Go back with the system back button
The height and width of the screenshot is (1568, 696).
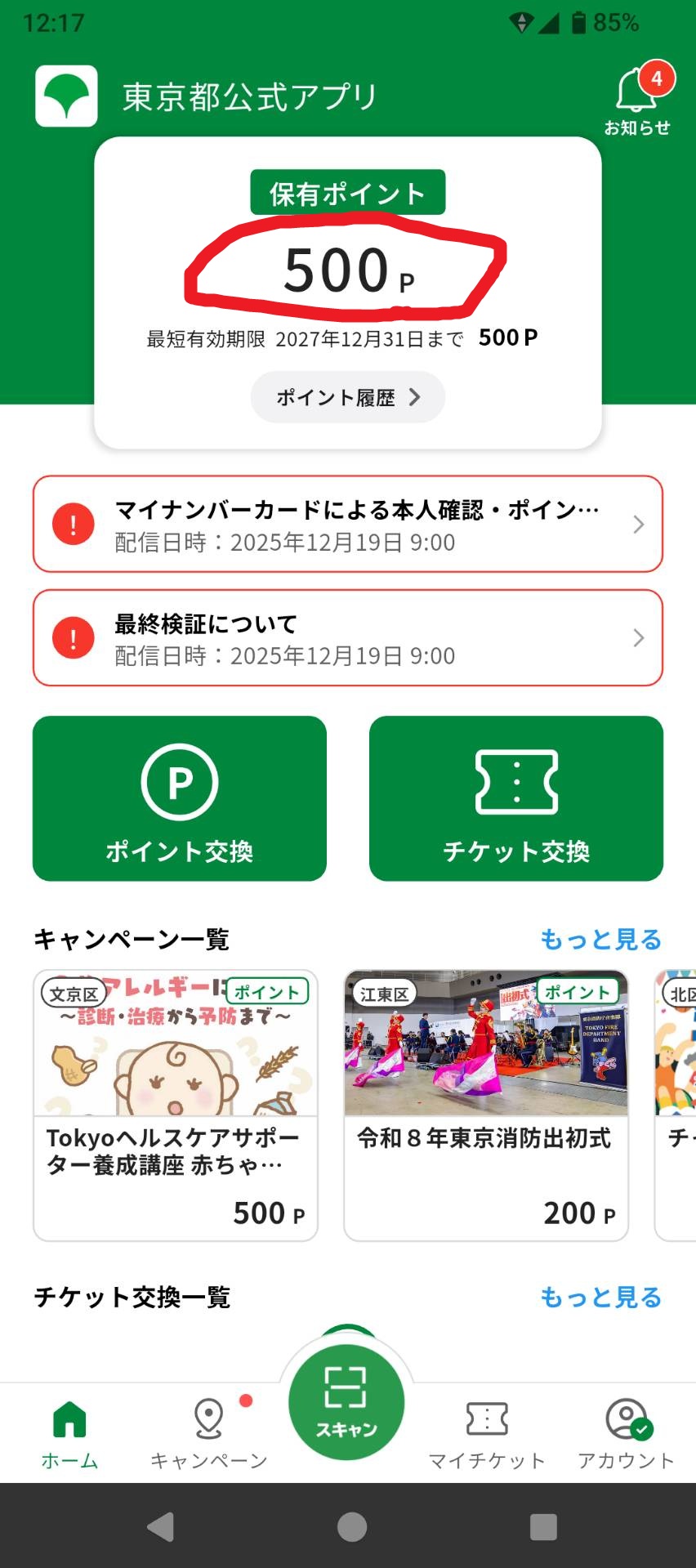coord(161,1526)
